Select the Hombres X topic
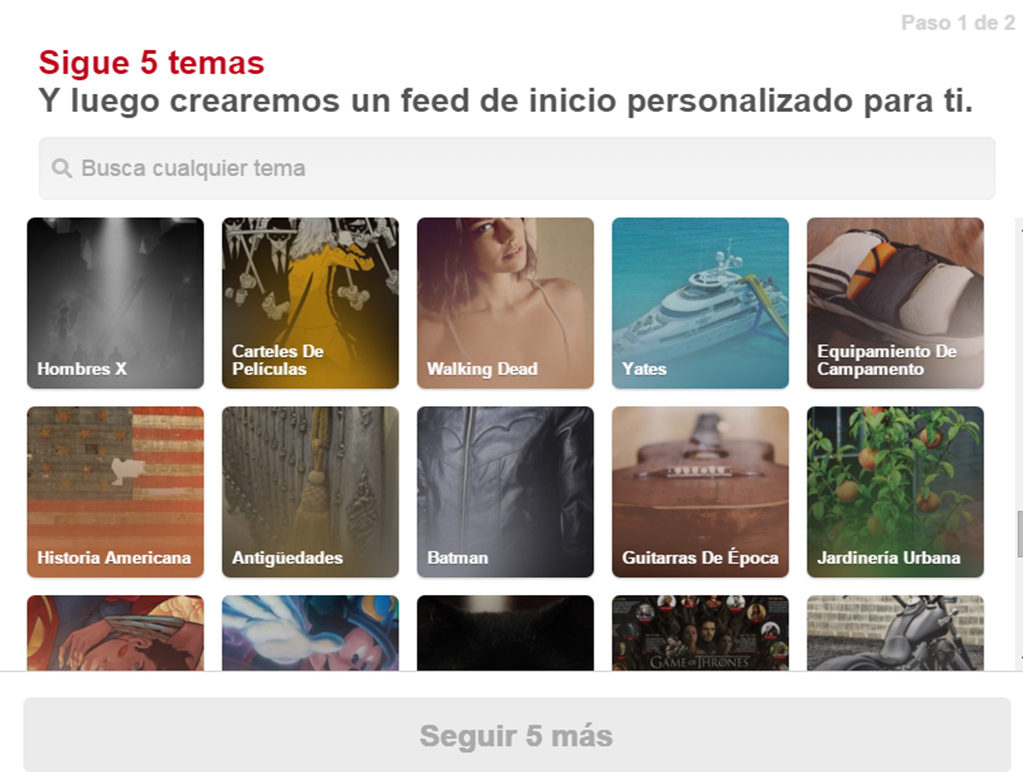 point(115,303)
